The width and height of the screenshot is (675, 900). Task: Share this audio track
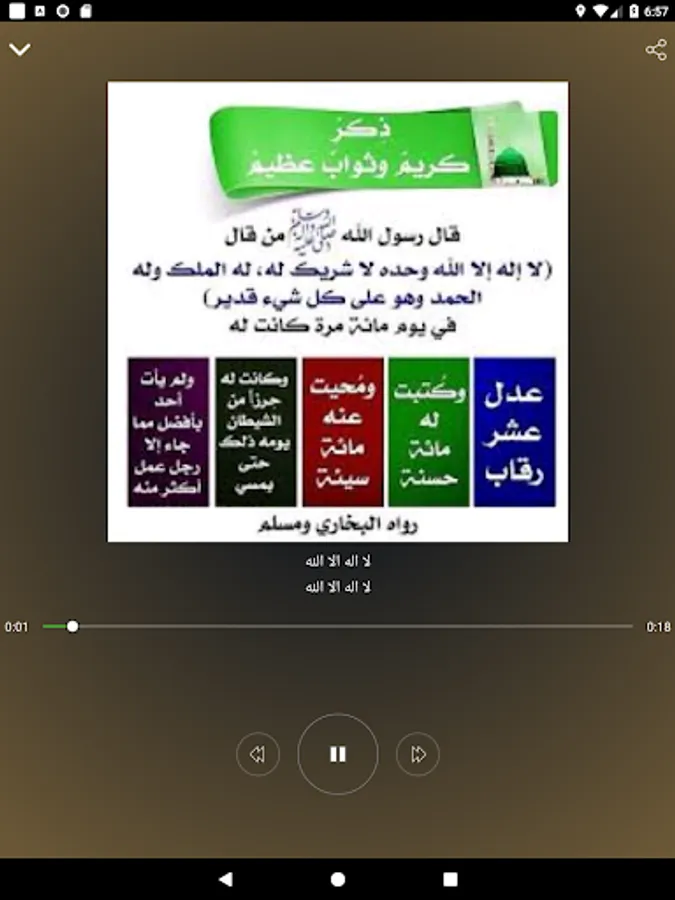[655, 50]
